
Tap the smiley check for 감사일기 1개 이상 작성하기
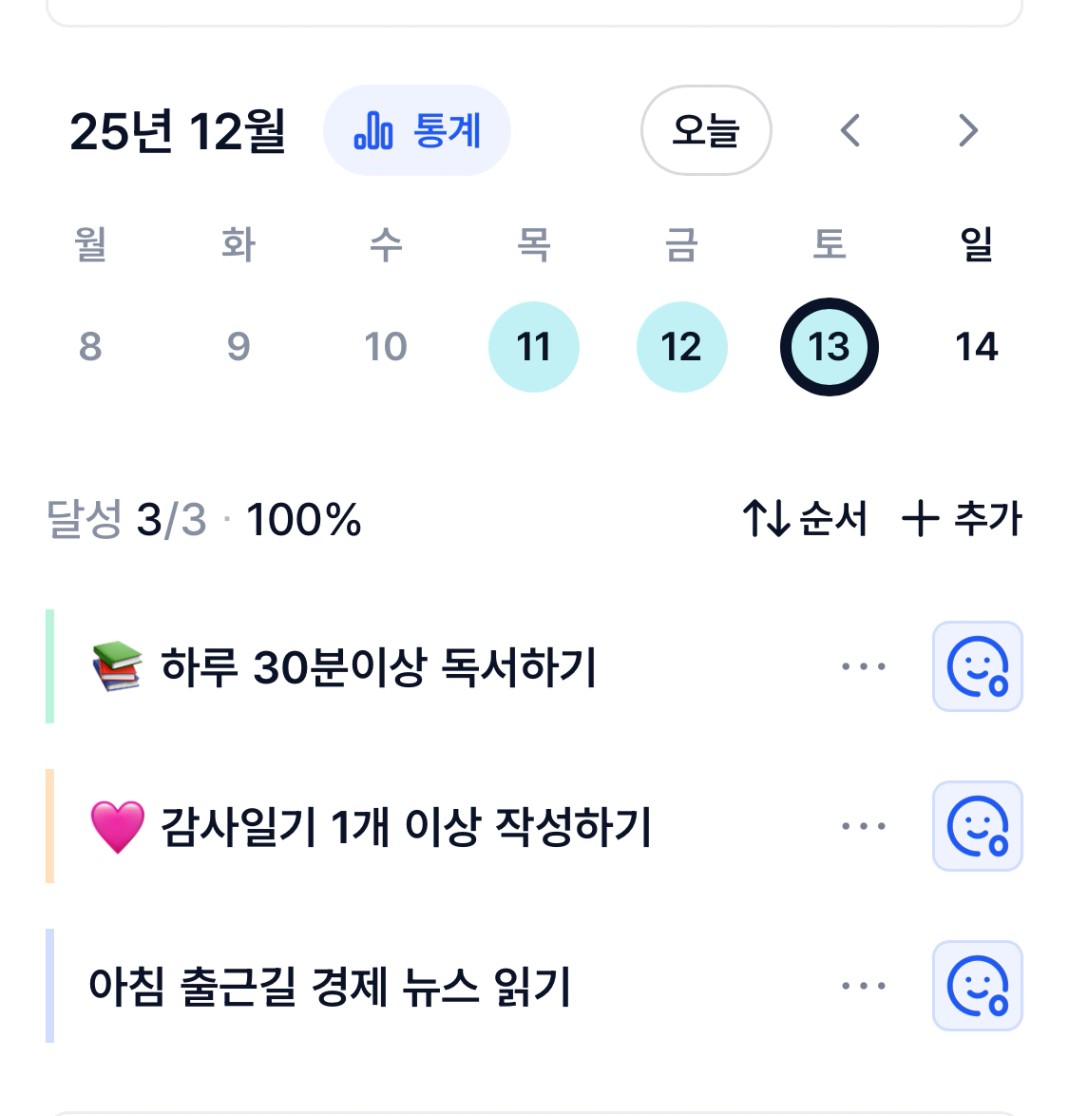pos(977,827)
